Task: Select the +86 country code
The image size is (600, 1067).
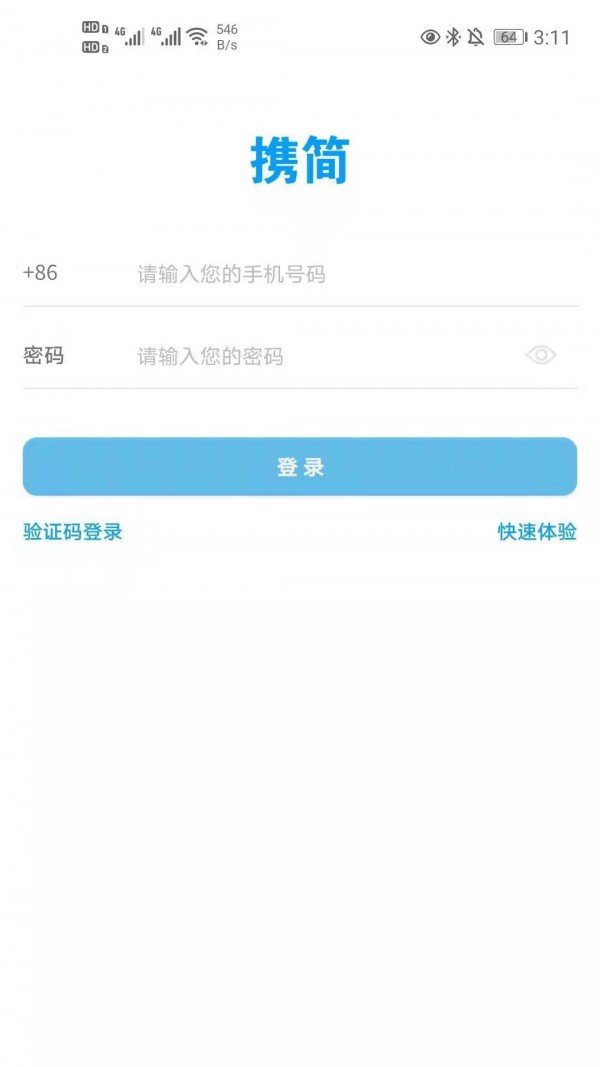Action: coord(41,273)
